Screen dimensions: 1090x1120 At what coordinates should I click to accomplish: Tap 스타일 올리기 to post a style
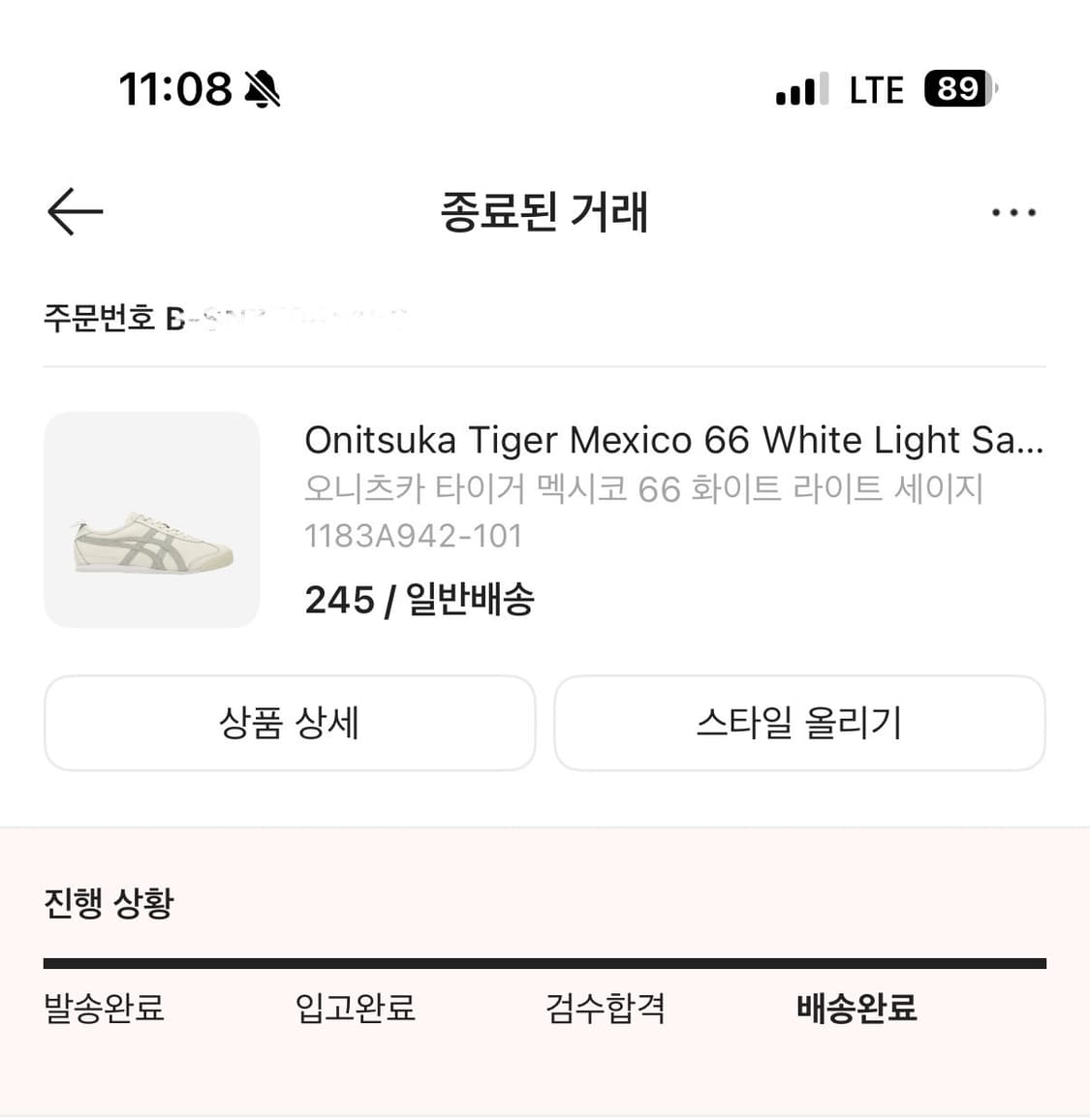(799, 723)
